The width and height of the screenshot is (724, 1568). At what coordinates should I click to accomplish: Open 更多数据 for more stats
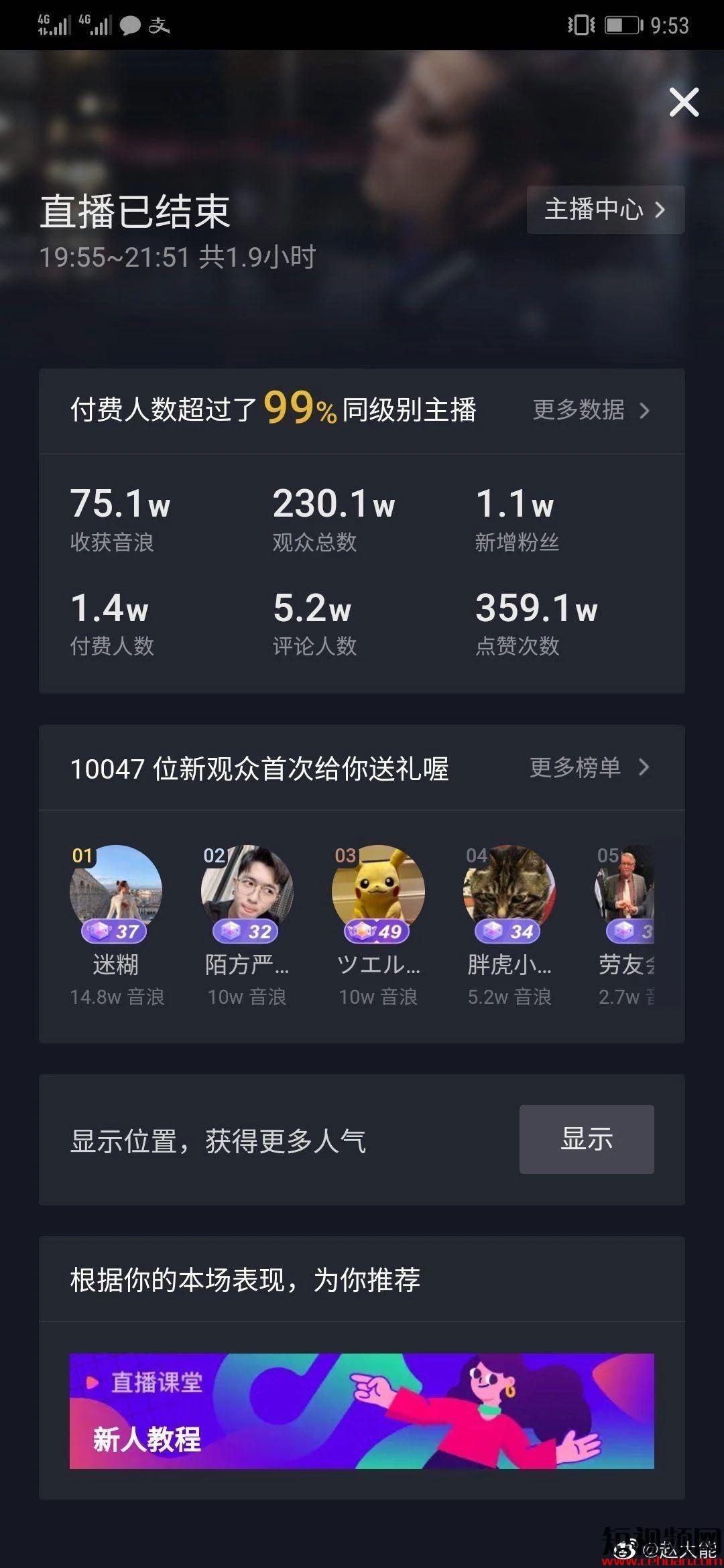coord(591,410)
